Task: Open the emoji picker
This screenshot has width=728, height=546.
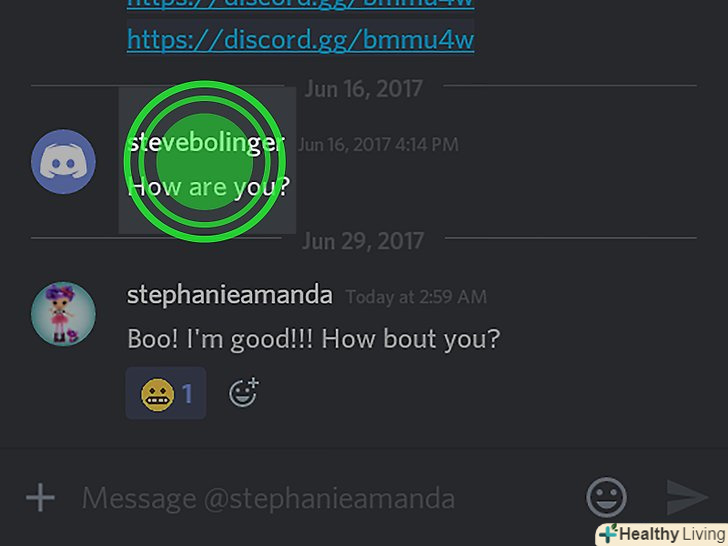Action: point(606,497)
